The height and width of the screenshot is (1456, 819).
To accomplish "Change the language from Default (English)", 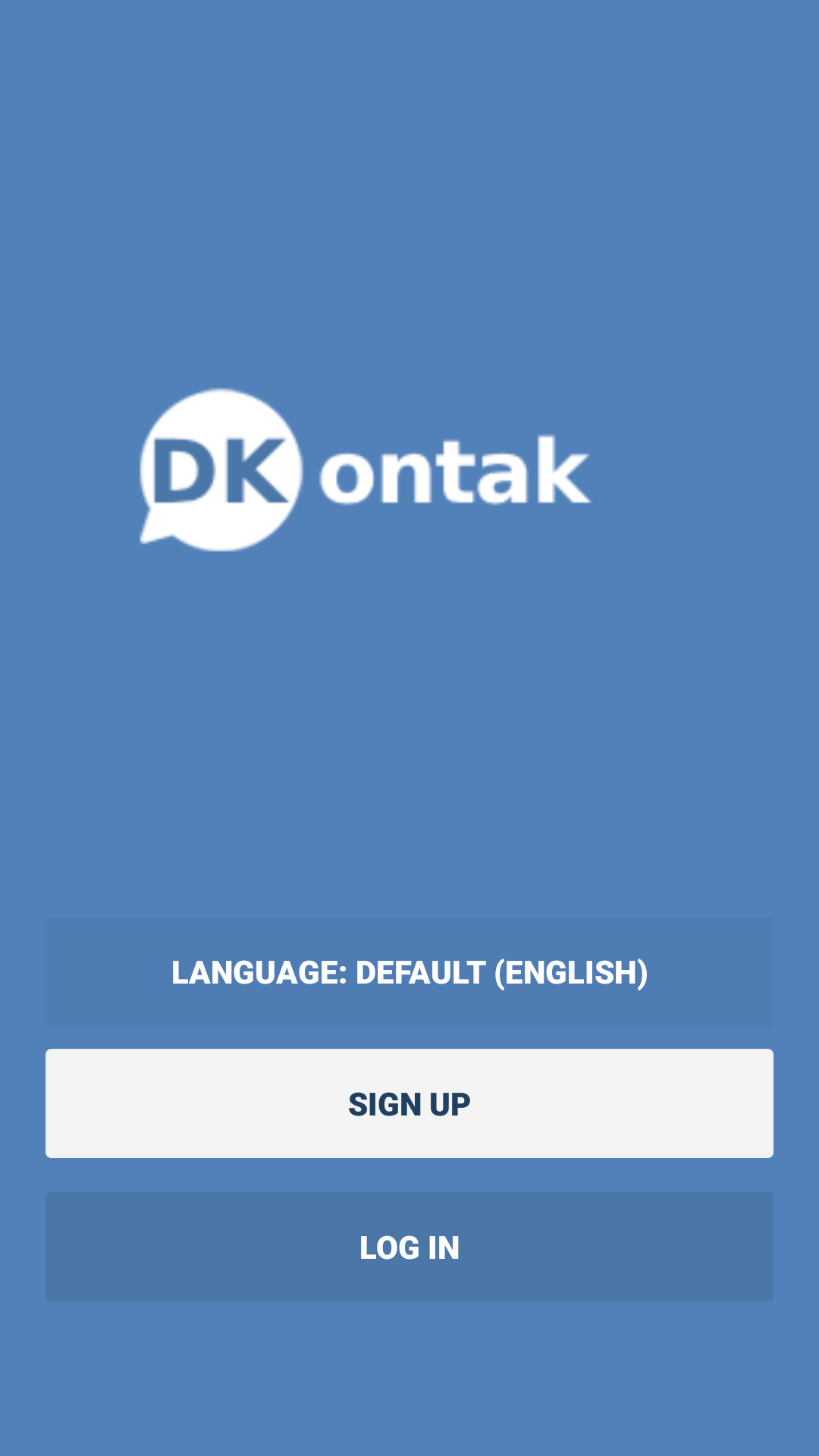I will pyautogui.click(x=409, y=972).
